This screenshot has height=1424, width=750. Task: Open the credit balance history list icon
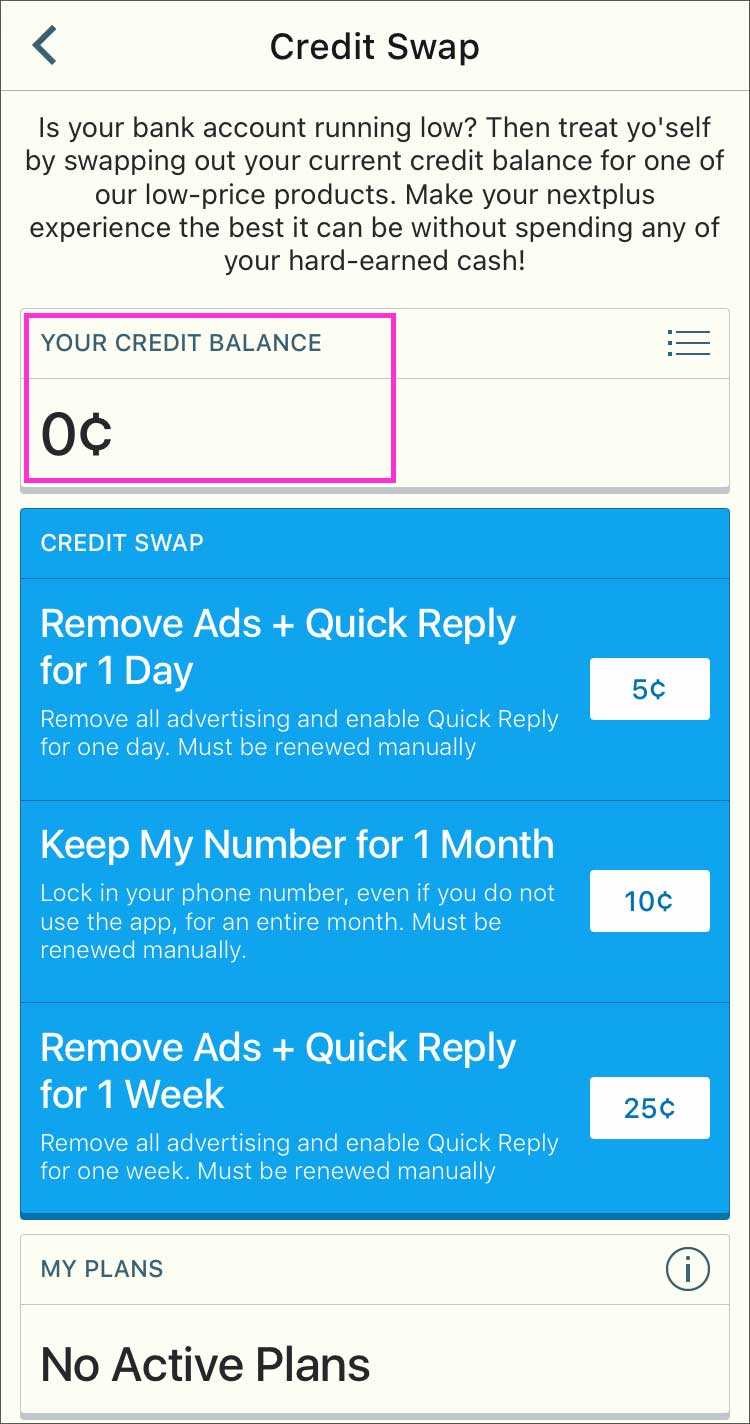688,344
